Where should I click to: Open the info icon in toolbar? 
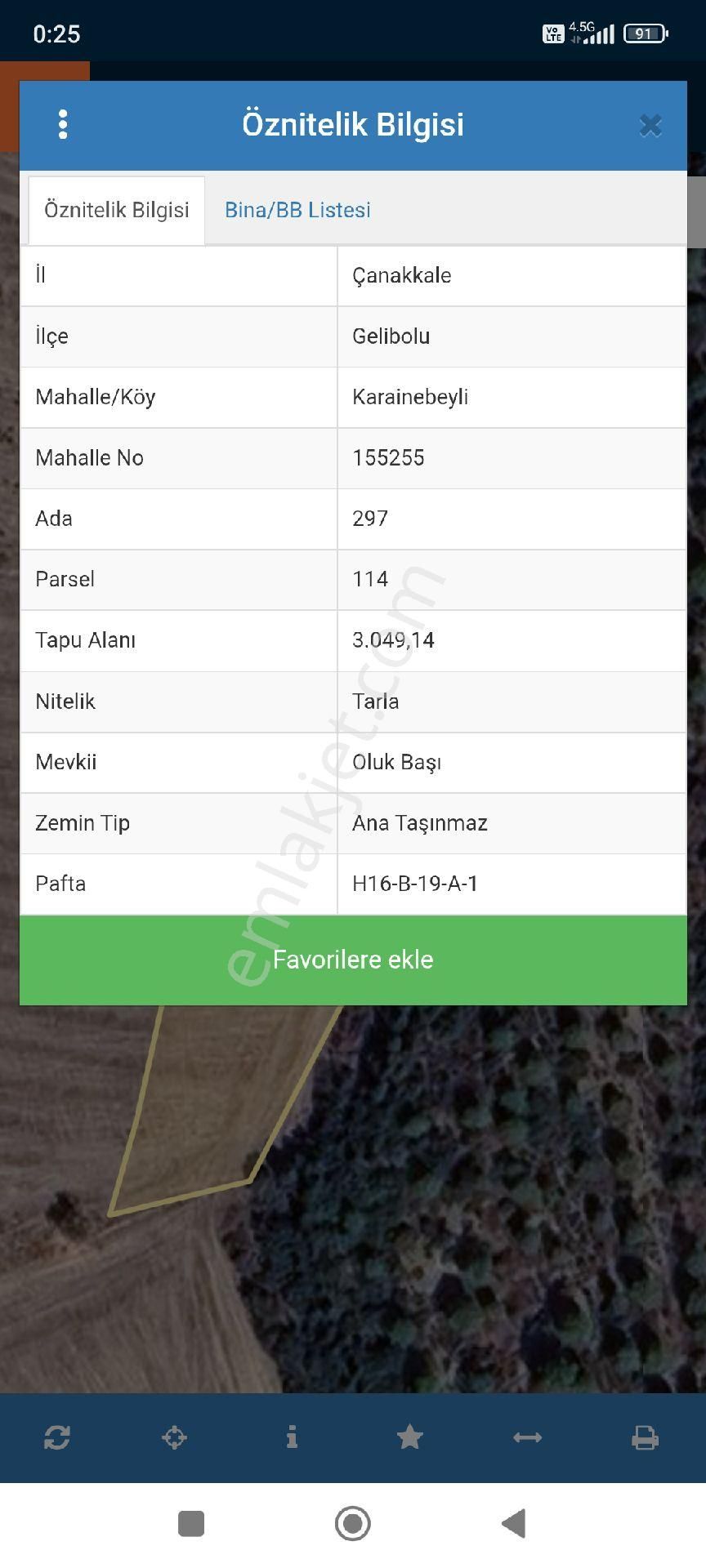(x=292, y=1437)
